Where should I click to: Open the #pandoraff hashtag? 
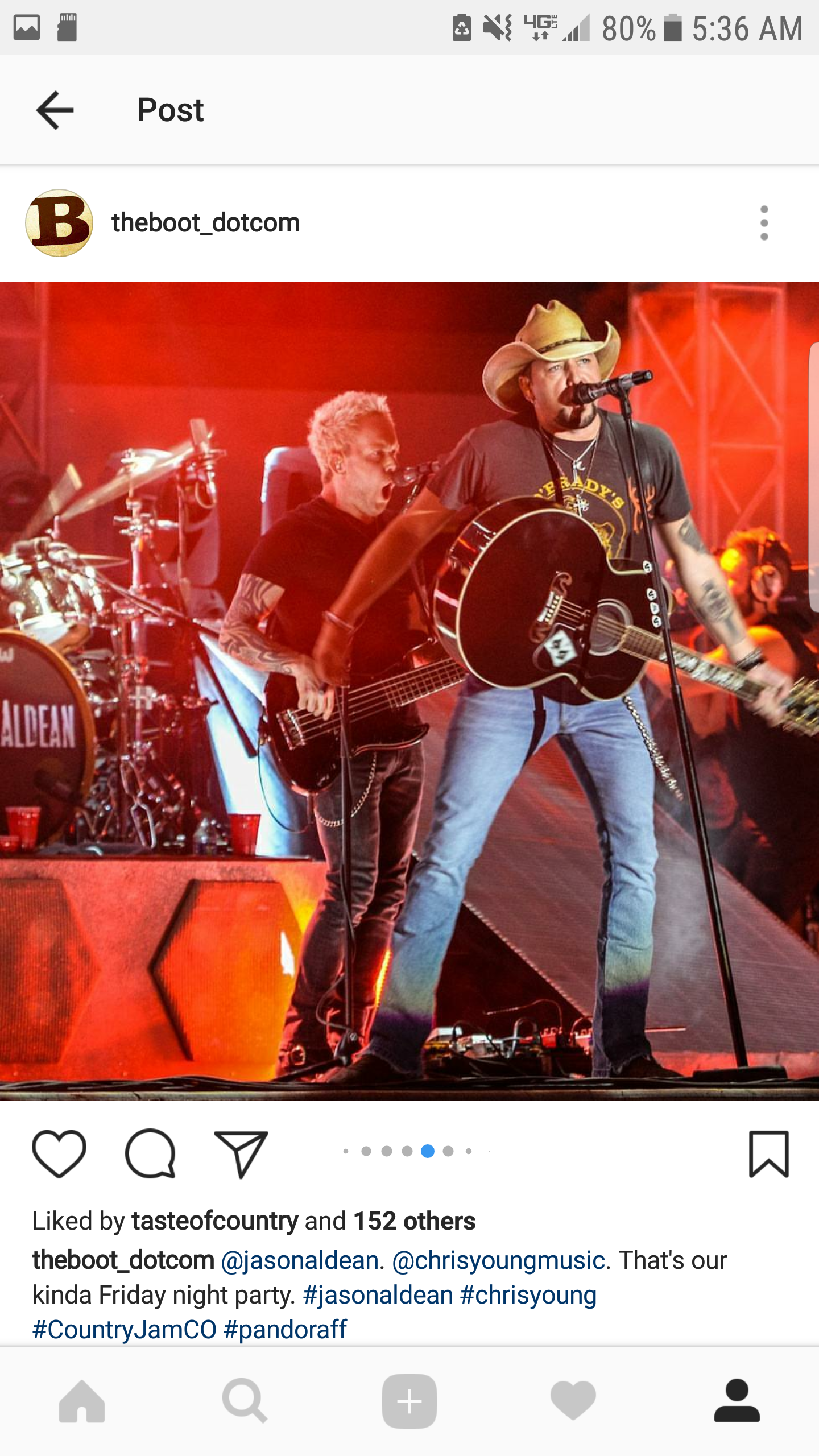coord(285,1330)
